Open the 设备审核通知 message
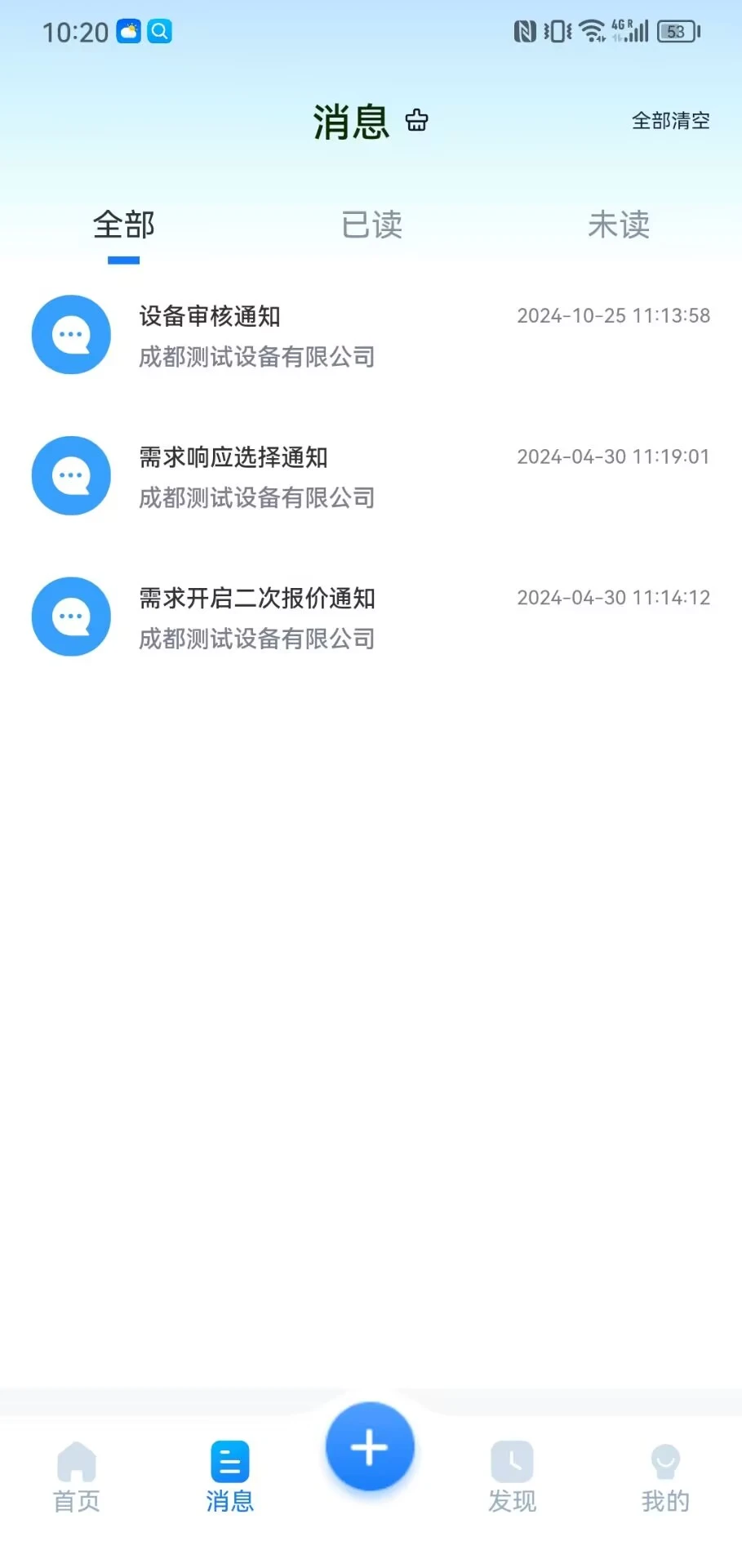This screenshot has width=742, height=1568. click(210, 317)
